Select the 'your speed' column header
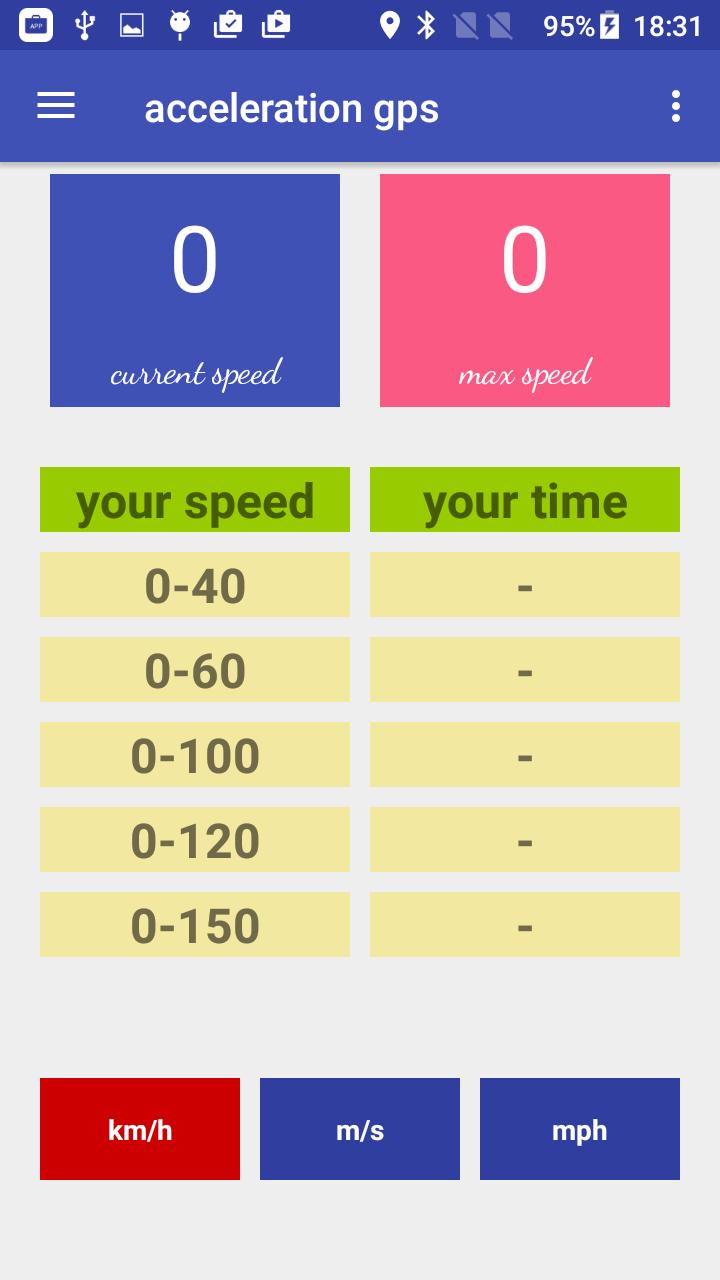This screenshot has width=720, height=1280. 194,499
